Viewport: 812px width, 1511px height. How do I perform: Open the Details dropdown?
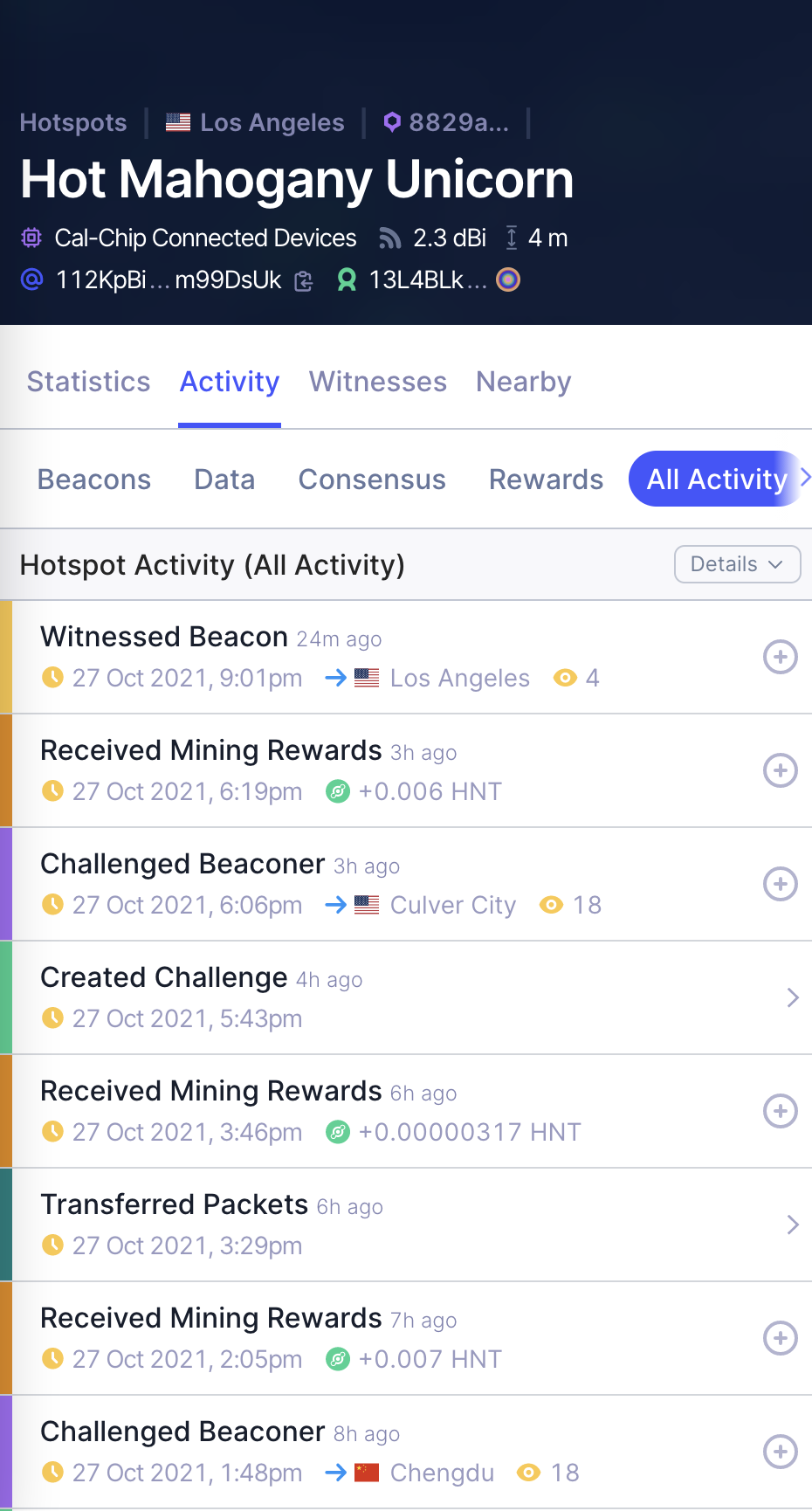tap(738, 564)
